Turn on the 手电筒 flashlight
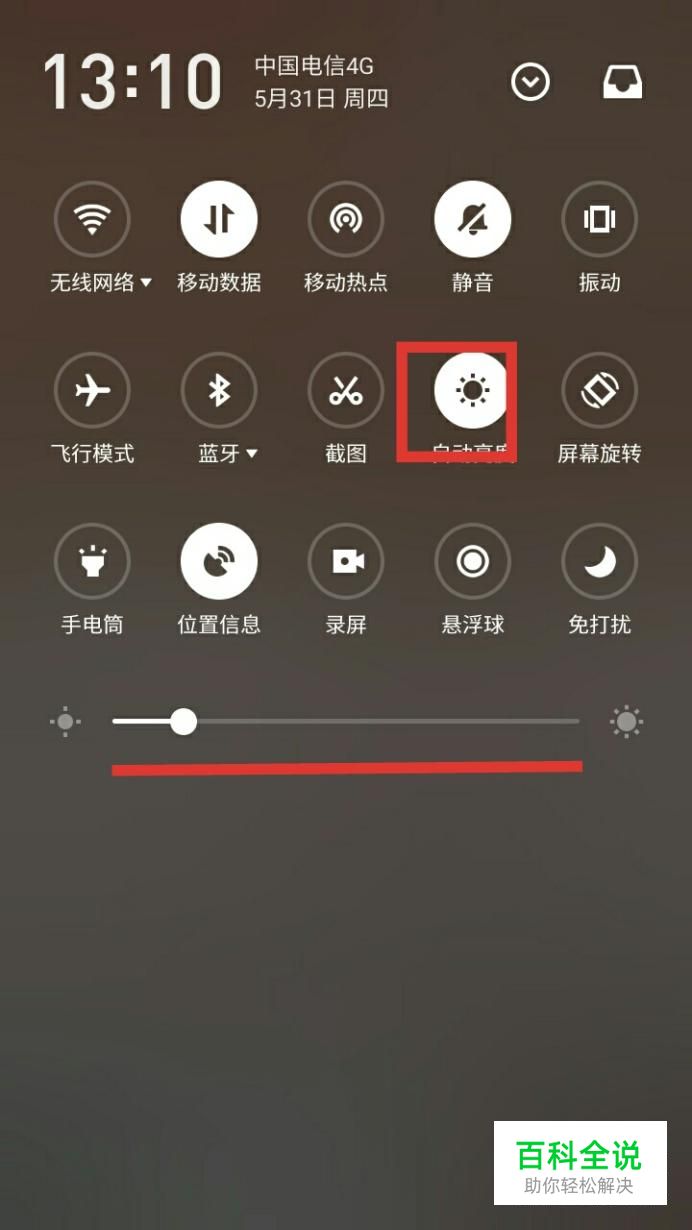This screenshot has width=692, height=1230. pyautogui.click(x=92, y=562)
